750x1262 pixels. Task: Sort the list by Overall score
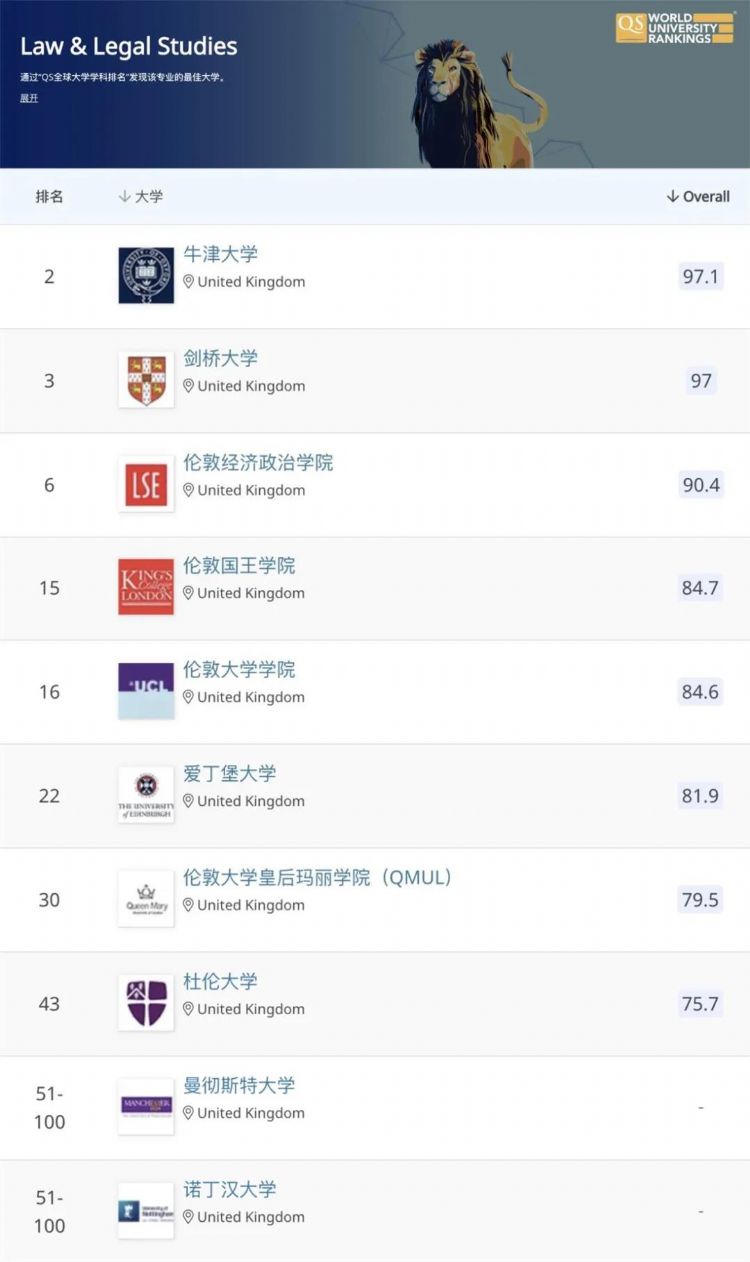point(698,196)
